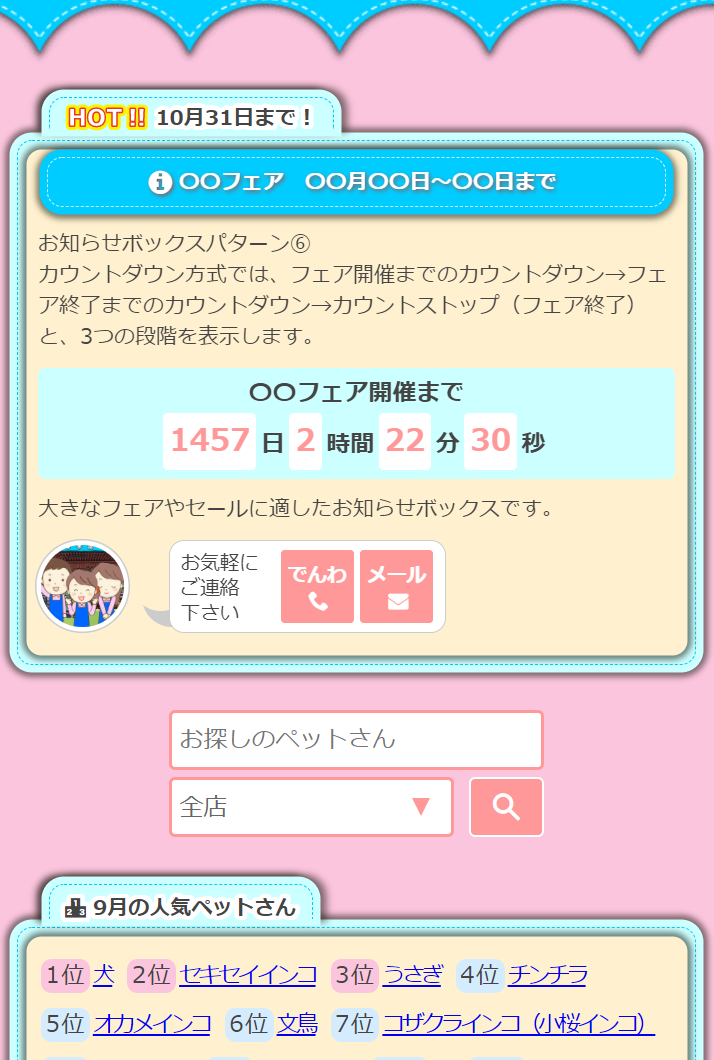The image size is (714, 1060).
Task: Open the 全店 store dropdown
Action: (x=311, y=807)
